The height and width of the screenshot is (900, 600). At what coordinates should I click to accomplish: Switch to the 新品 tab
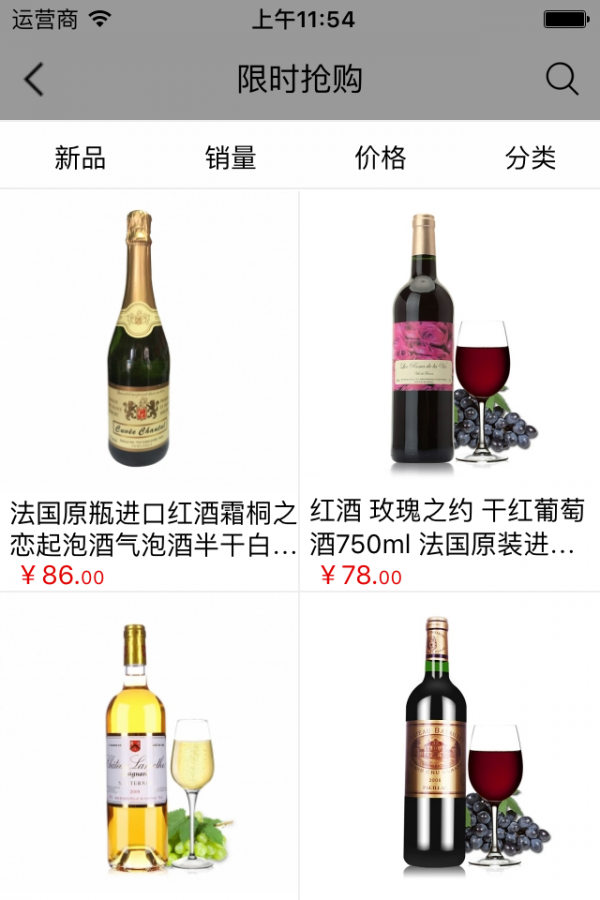[80, 157]
